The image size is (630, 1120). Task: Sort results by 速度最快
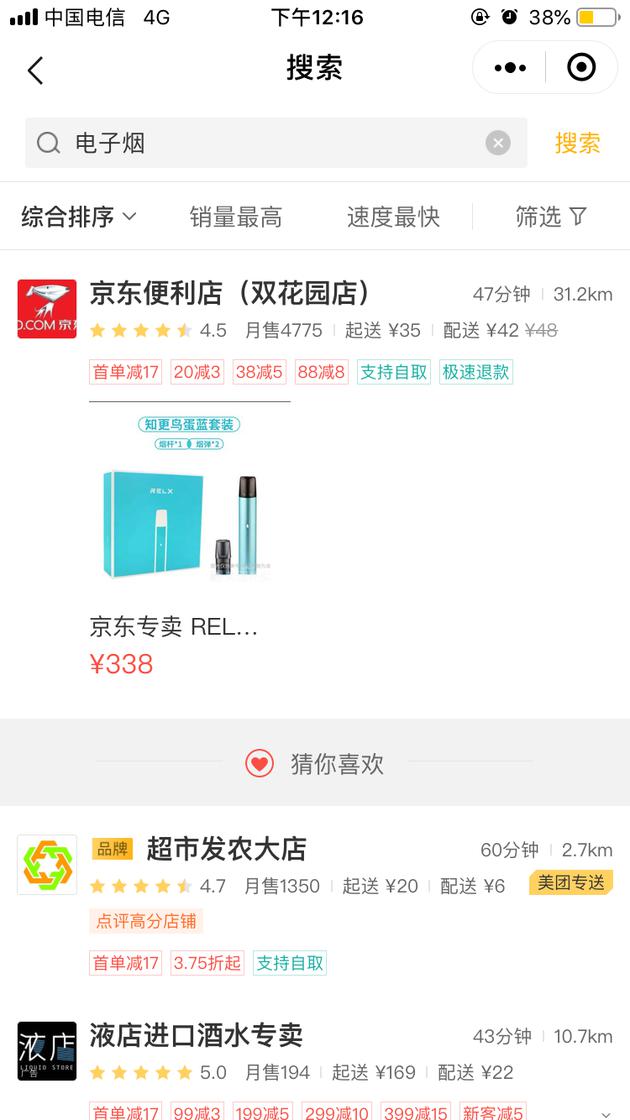click(393, 217)
